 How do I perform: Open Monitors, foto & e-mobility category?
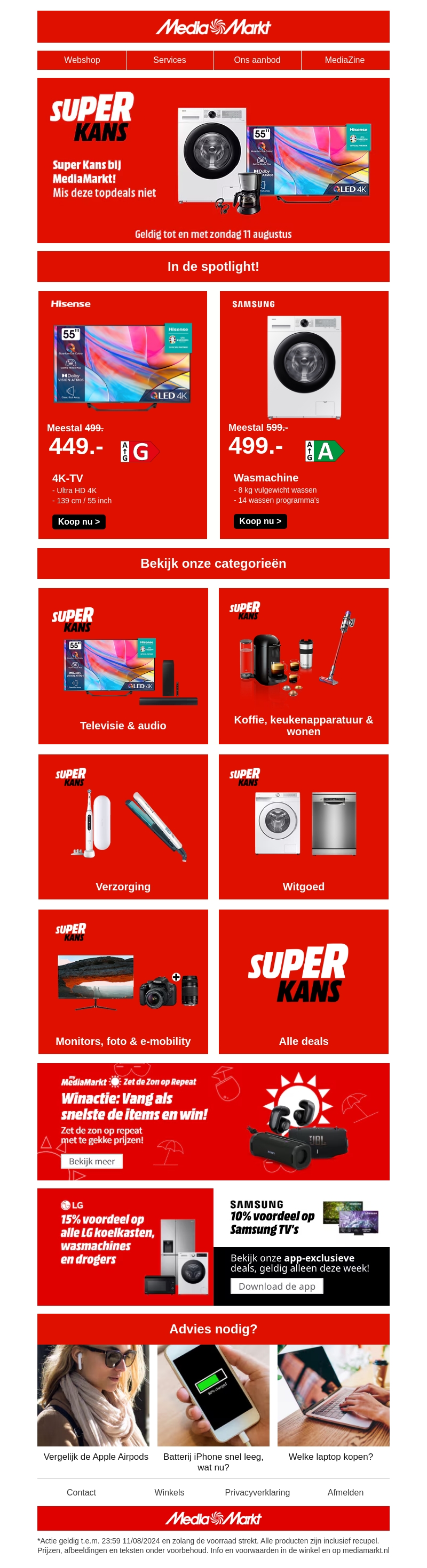(123, 981)
